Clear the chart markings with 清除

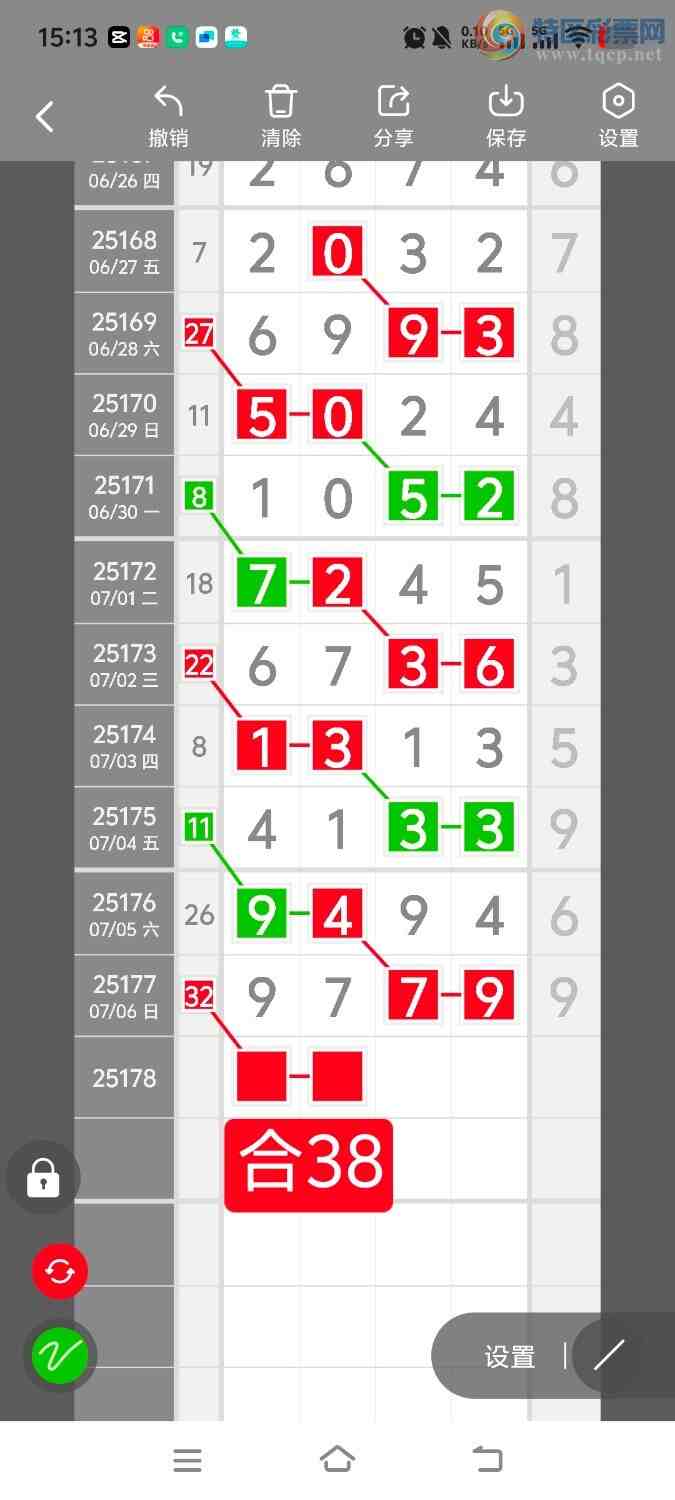(x=281, y=117)
